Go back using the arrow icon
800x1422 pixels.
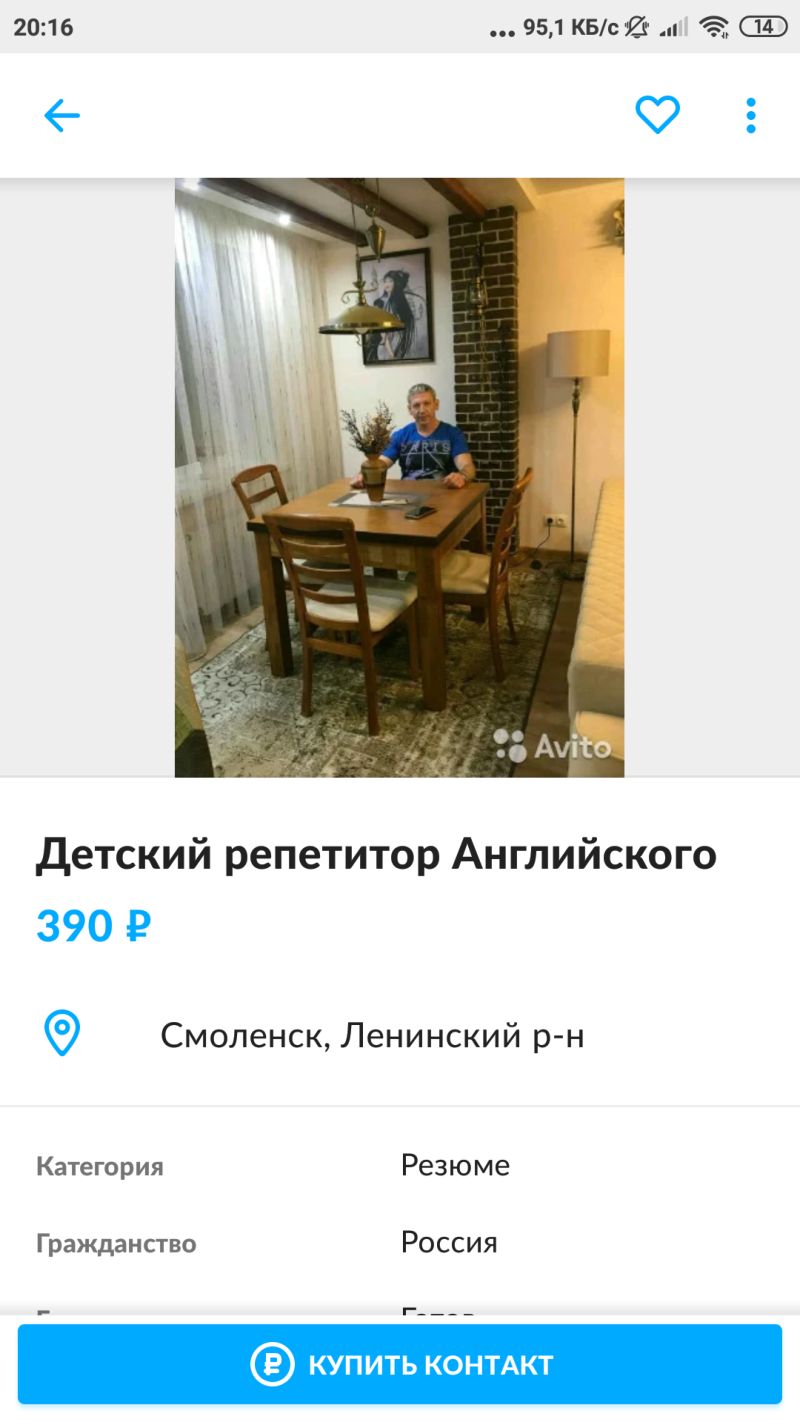pyautogui.click(x=61, y=116)
